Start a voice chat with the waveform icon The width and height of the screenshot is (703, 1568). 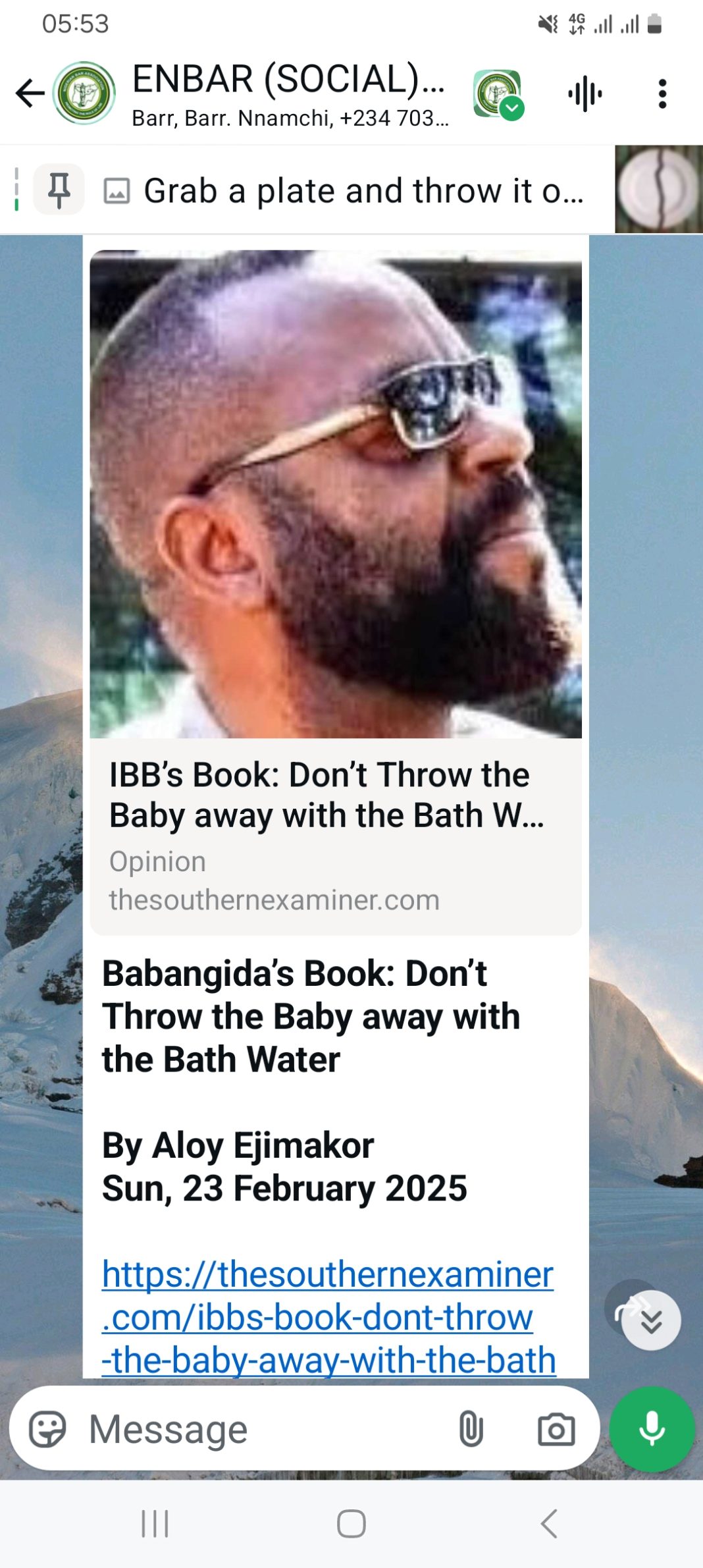[x=585, y=94]
